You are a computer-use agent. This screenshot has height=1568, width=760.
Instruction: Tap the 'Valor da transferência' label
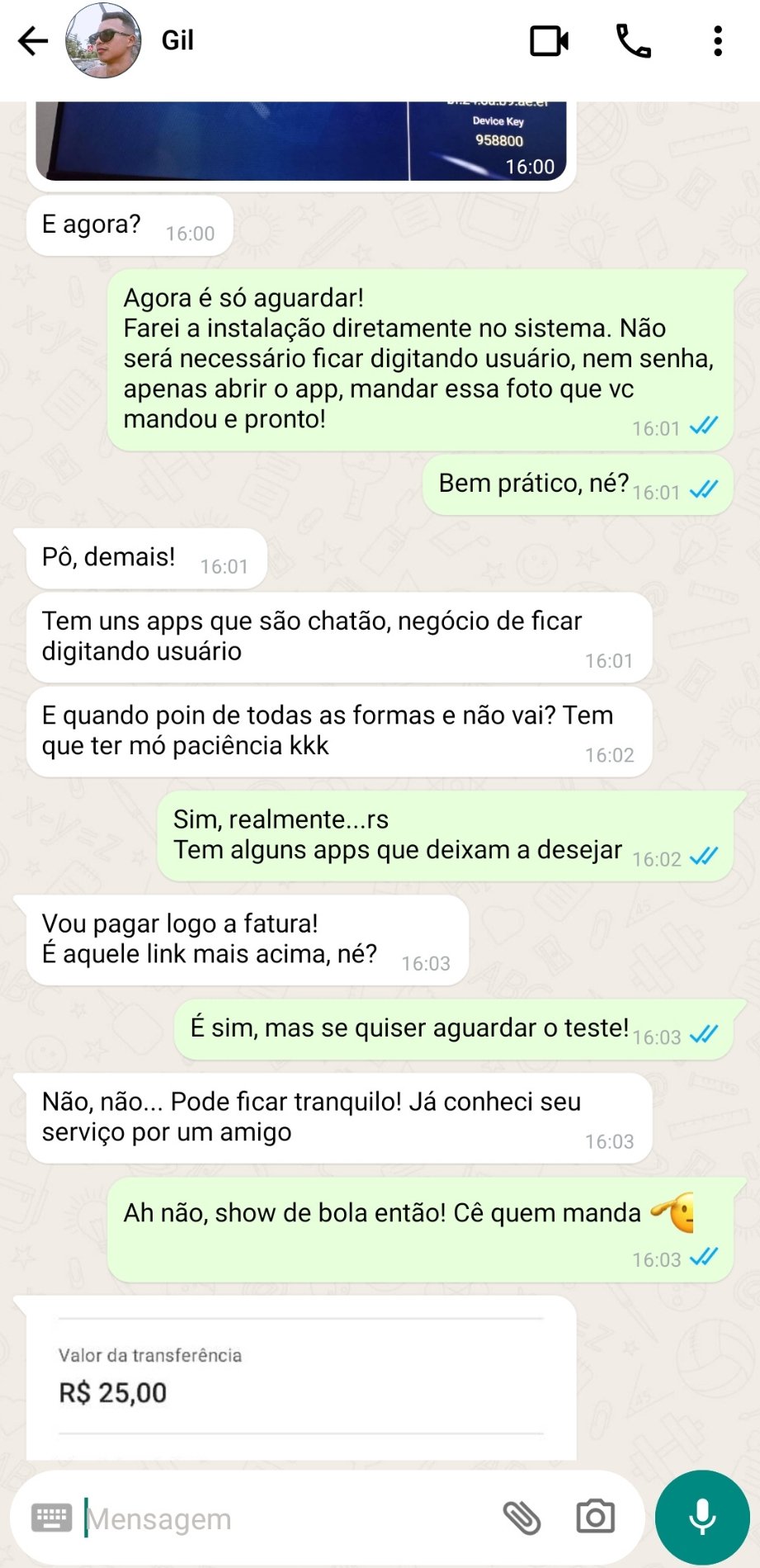[149, 1354]
